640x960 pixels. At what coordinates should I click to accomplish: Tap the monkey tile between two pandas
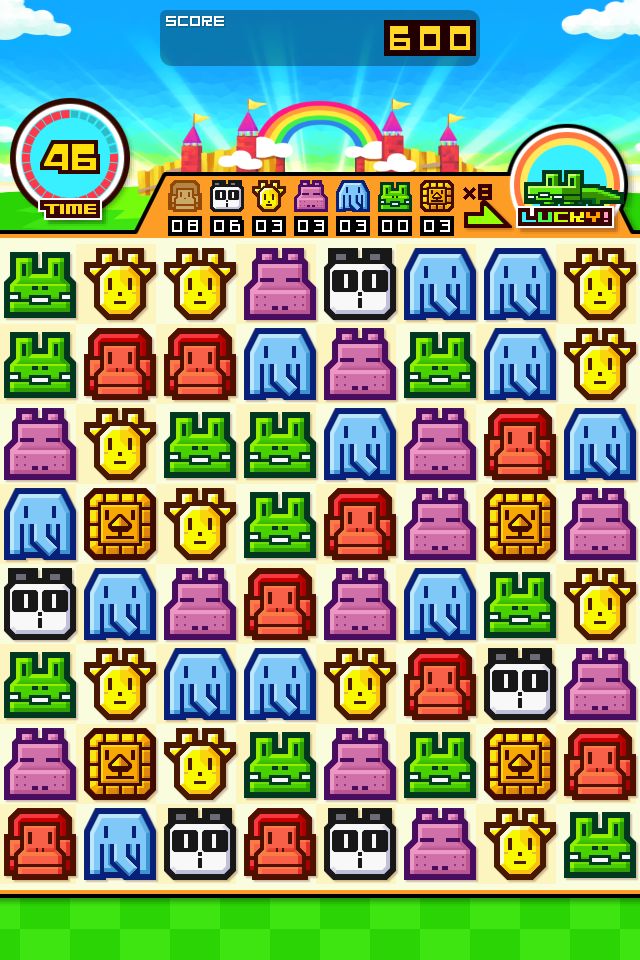[280, 844]
